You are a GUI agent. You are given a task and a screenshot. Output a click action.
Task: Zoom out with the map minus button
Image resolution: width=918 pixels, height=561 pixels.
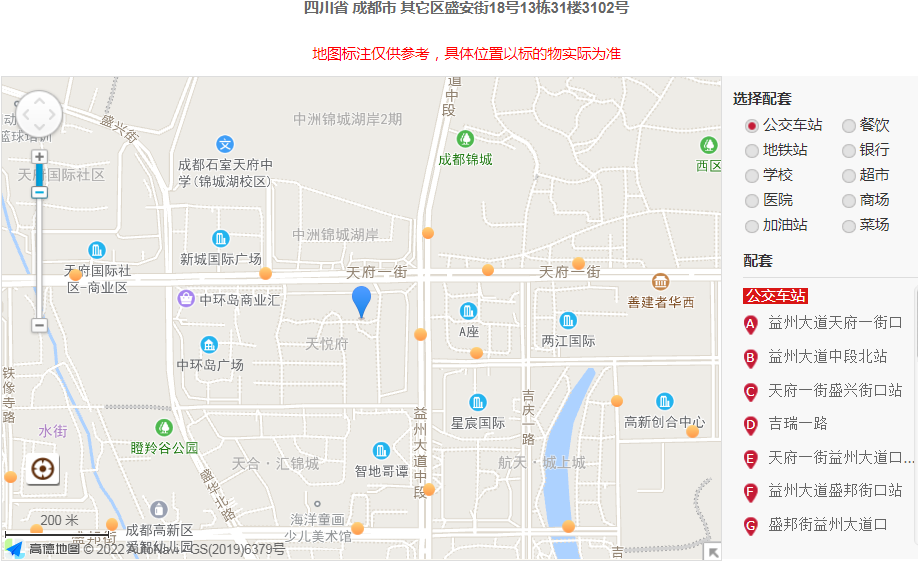click(x=39, y=325)
